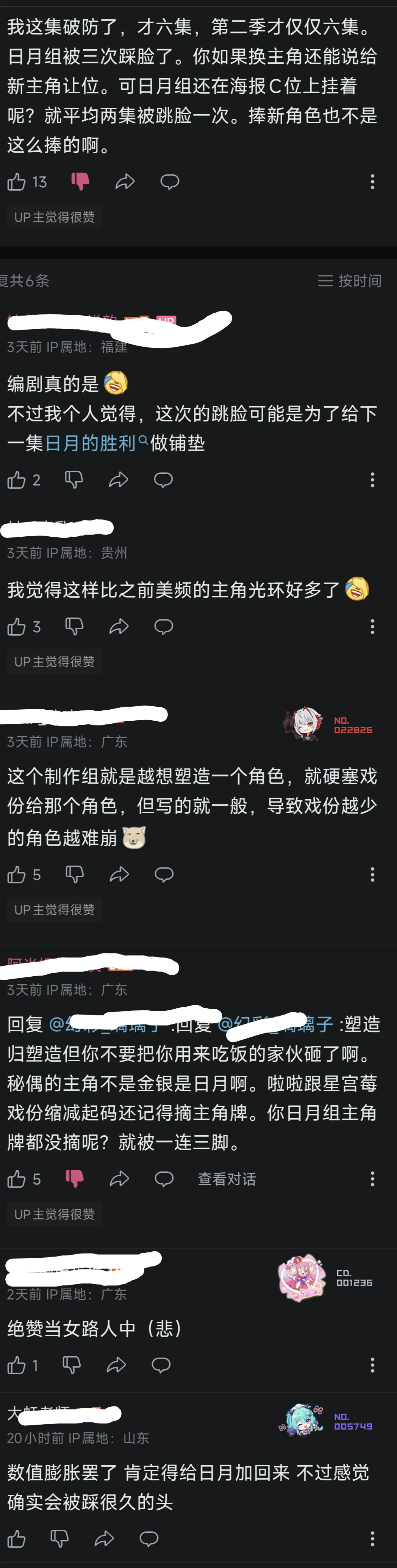Open overflow menu of the top comment
This screenshot has height=1568, width=397.
click(372, 181)
